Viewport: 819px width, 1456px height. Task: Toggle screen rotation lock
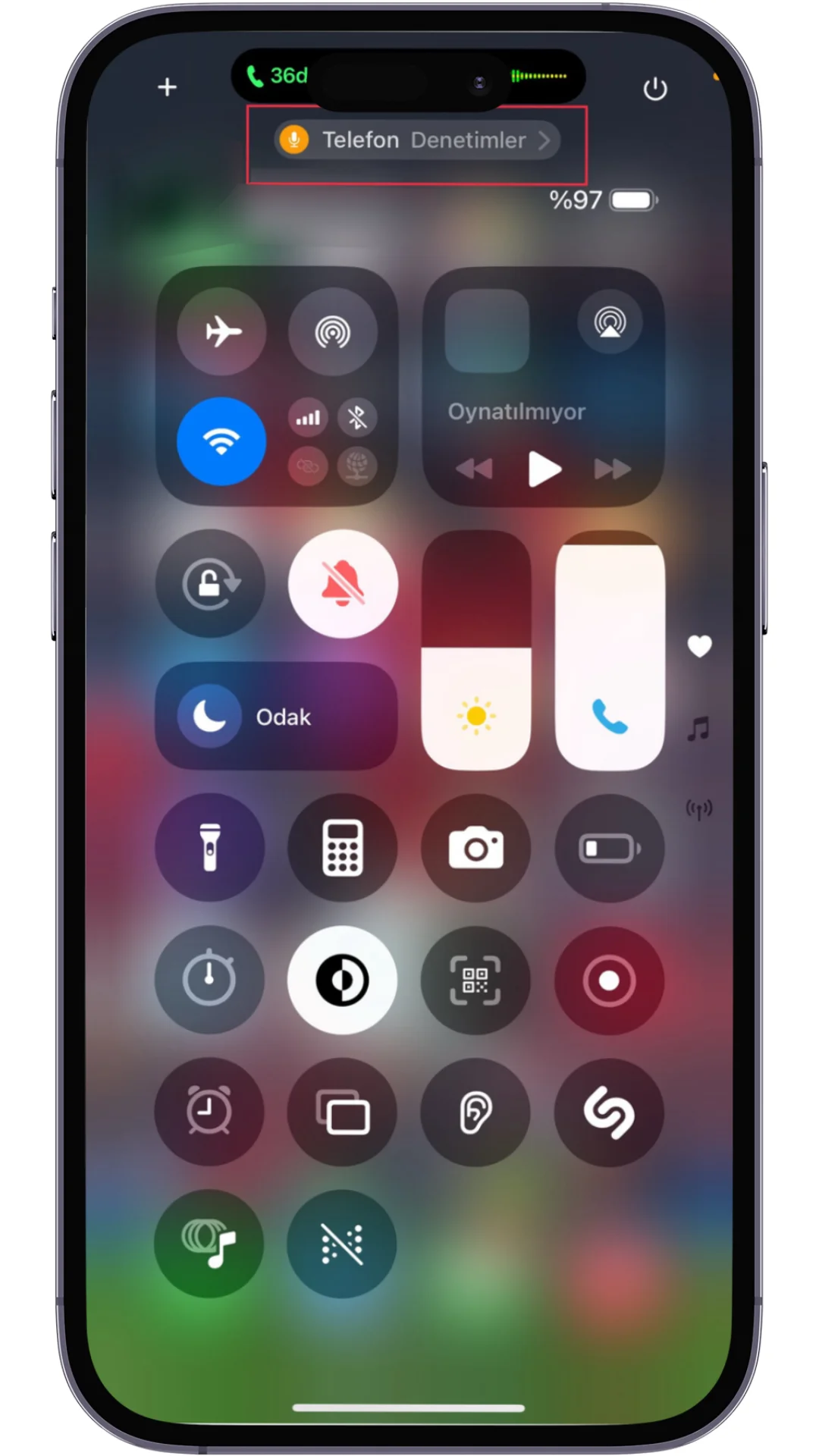click(210, 583)
